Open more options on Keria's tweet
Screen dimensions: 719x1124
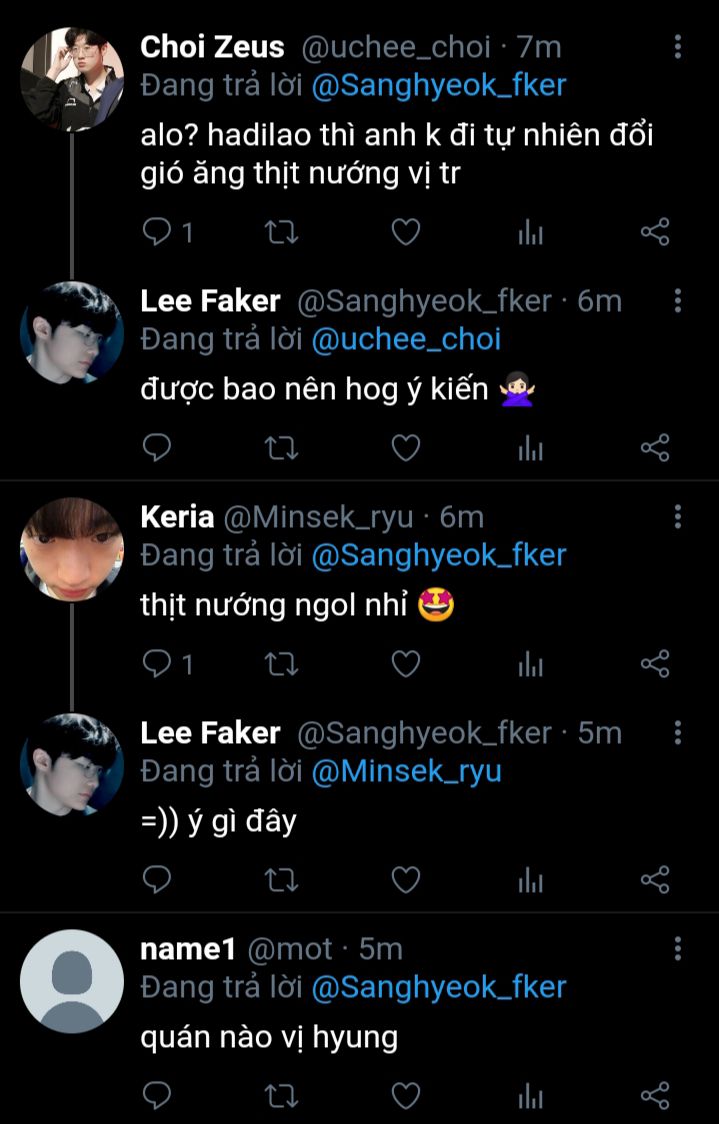pos(677,517)
